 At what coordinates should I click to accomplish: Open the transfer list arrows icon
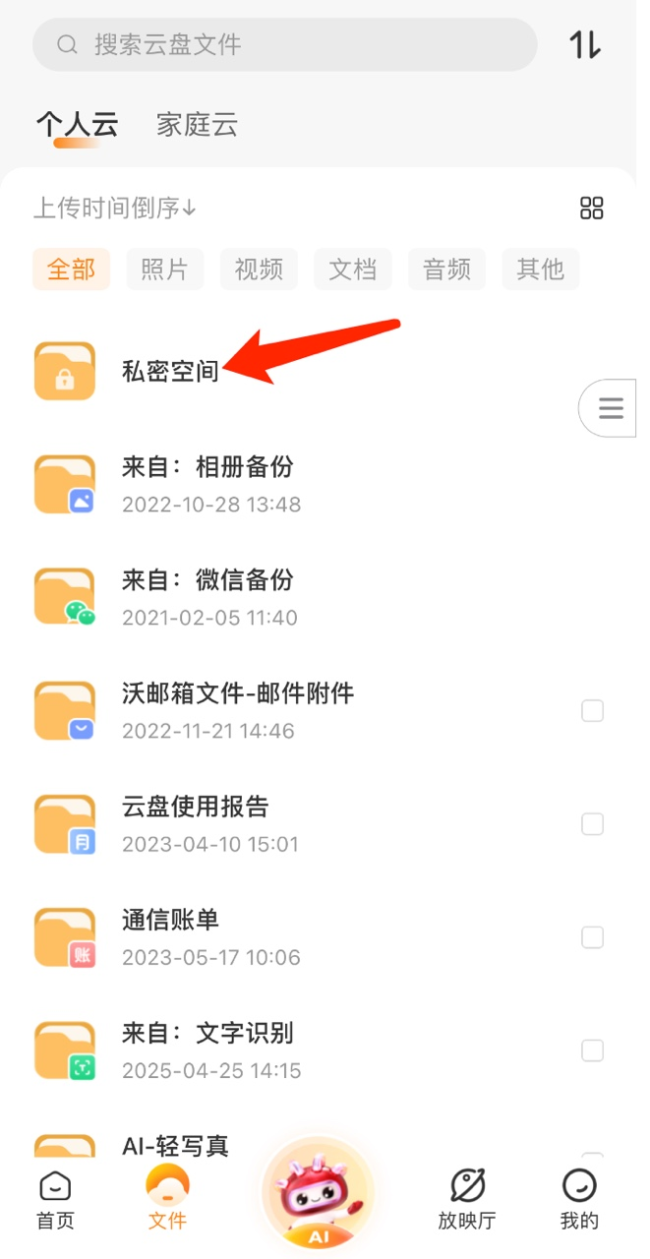coord(586,45)
